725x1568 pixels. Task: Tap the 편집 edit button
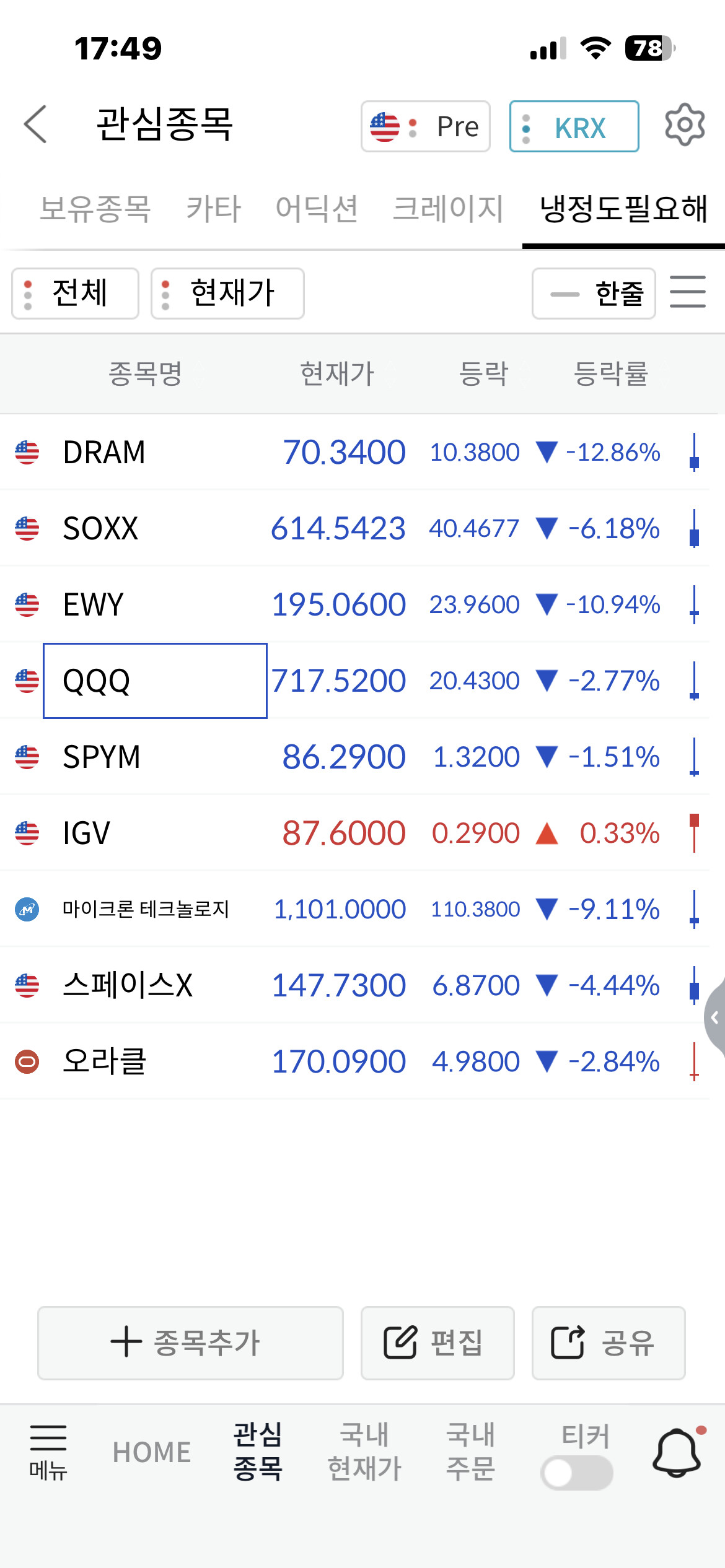pos(437,1343)
